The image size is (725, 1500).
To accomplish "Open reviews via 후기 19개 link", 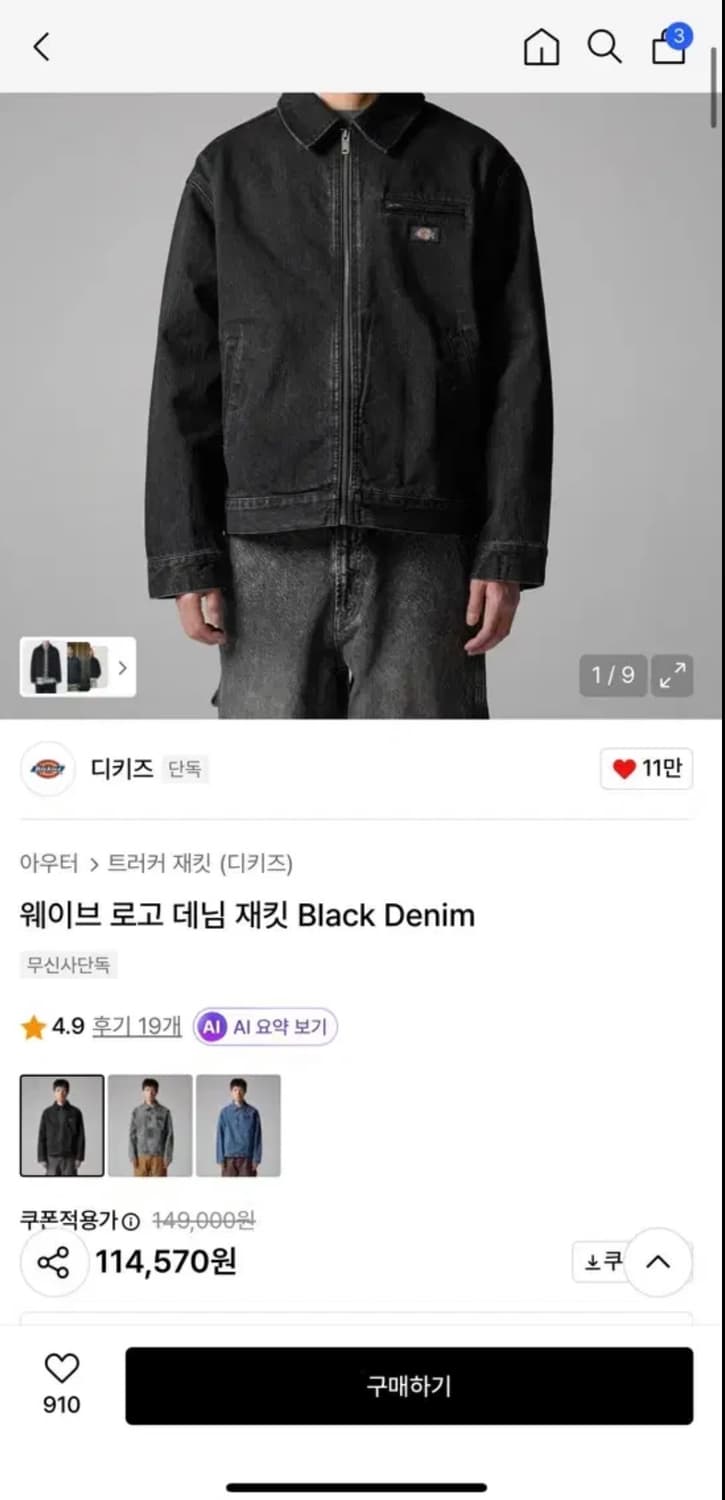I will click(136, 1026).
